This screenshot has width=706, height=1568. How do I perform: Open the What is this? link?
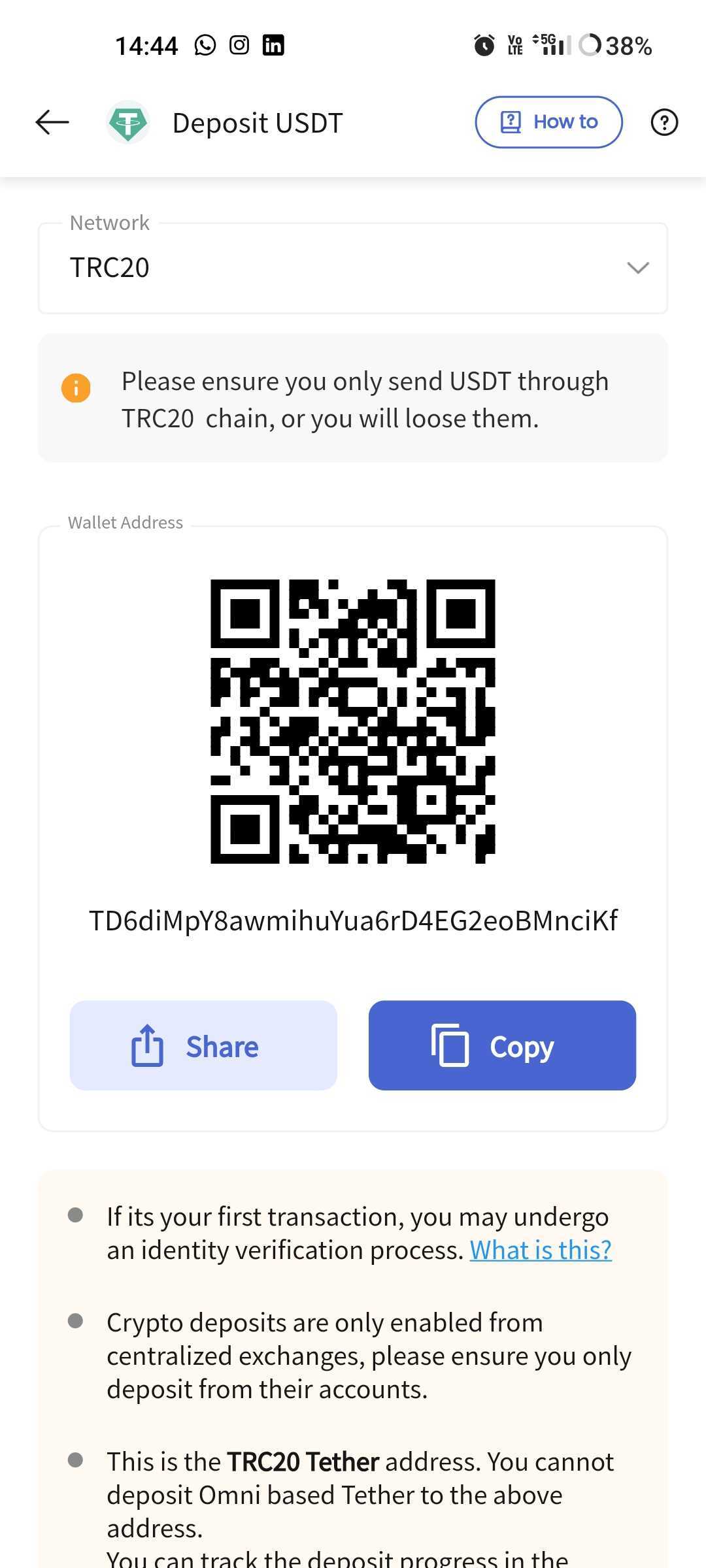[x=541, y=1250]
